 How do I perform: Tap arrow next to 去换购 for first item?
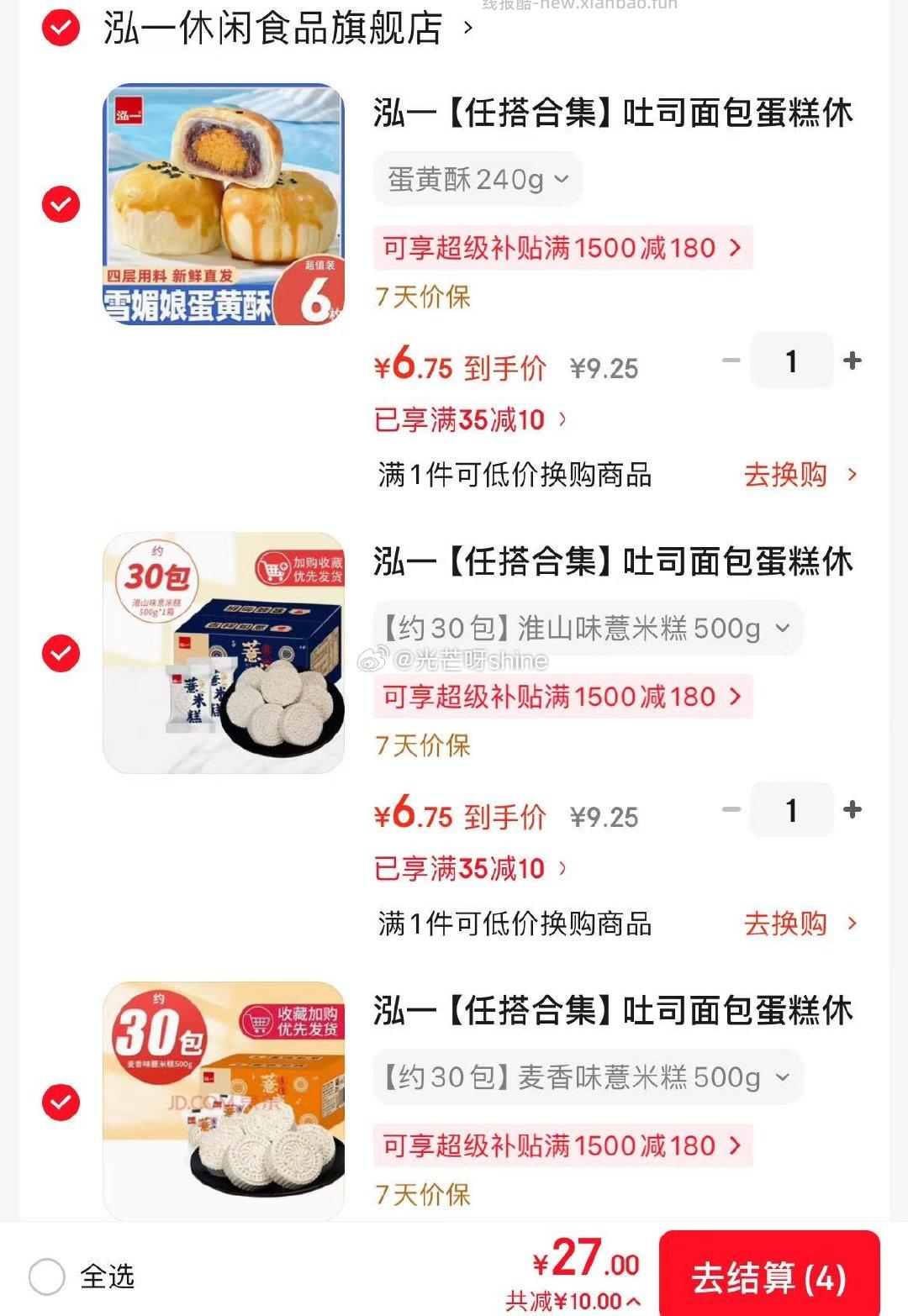852,475
